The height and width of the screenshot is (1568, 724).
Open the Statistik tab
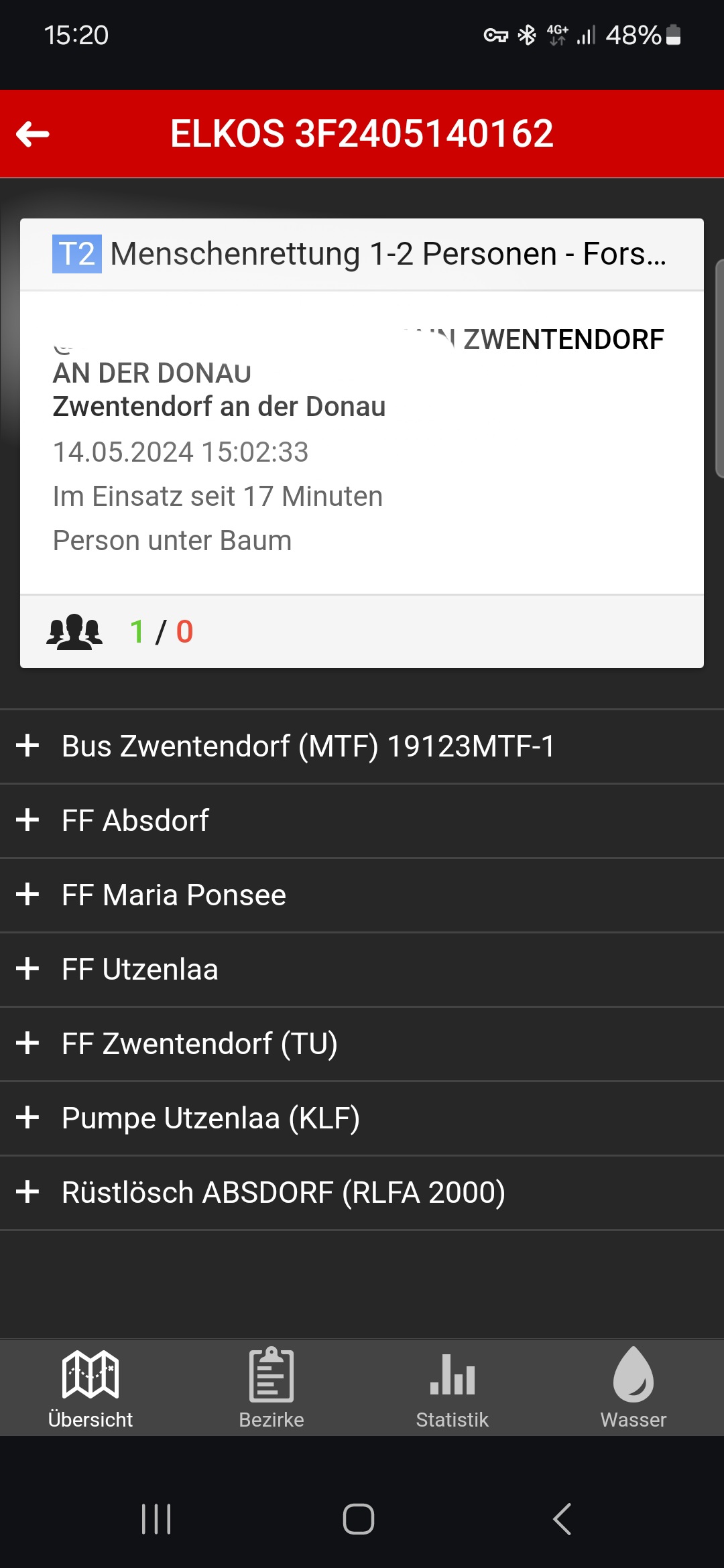pos(452,1388)
